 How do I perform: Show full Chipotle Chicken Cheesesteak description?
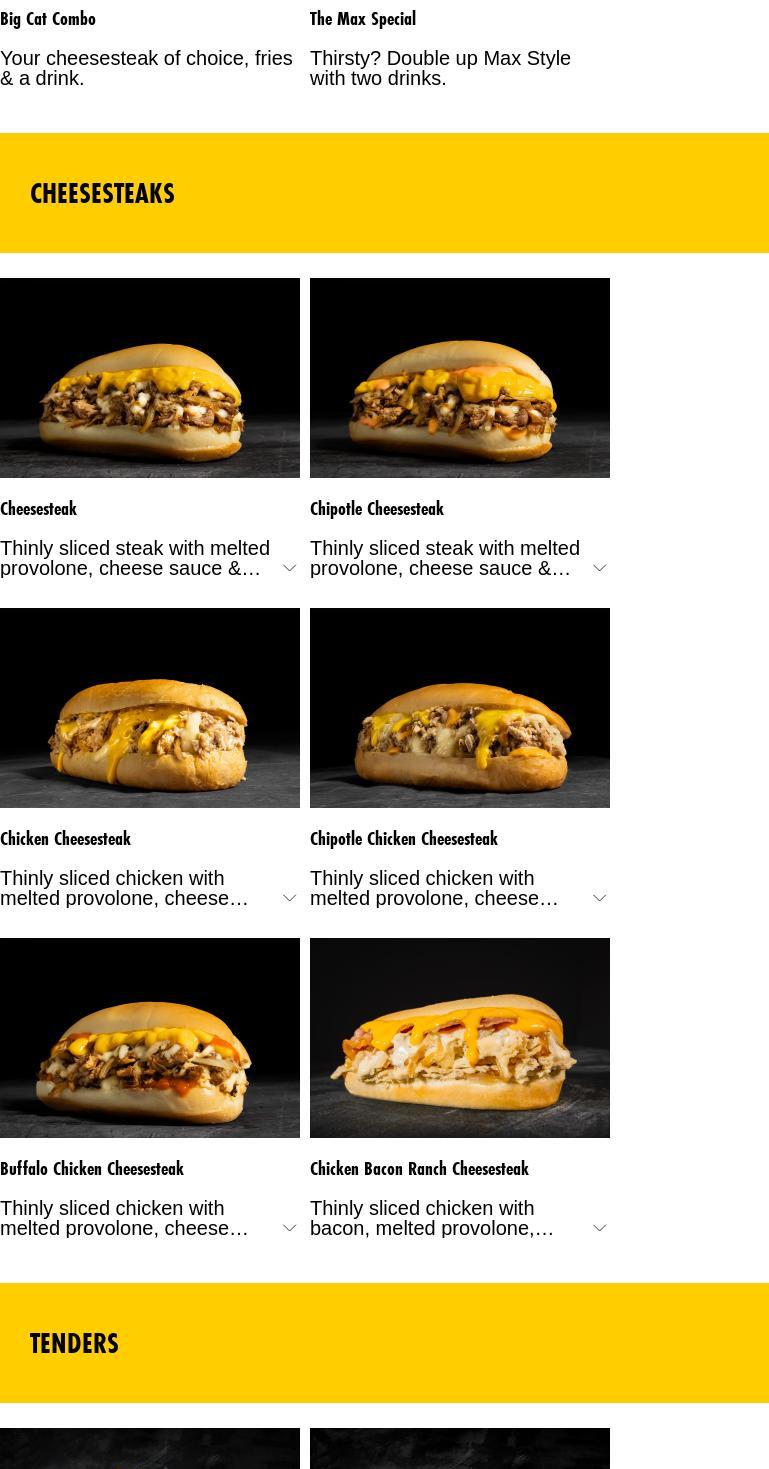[x=600, y=898]
